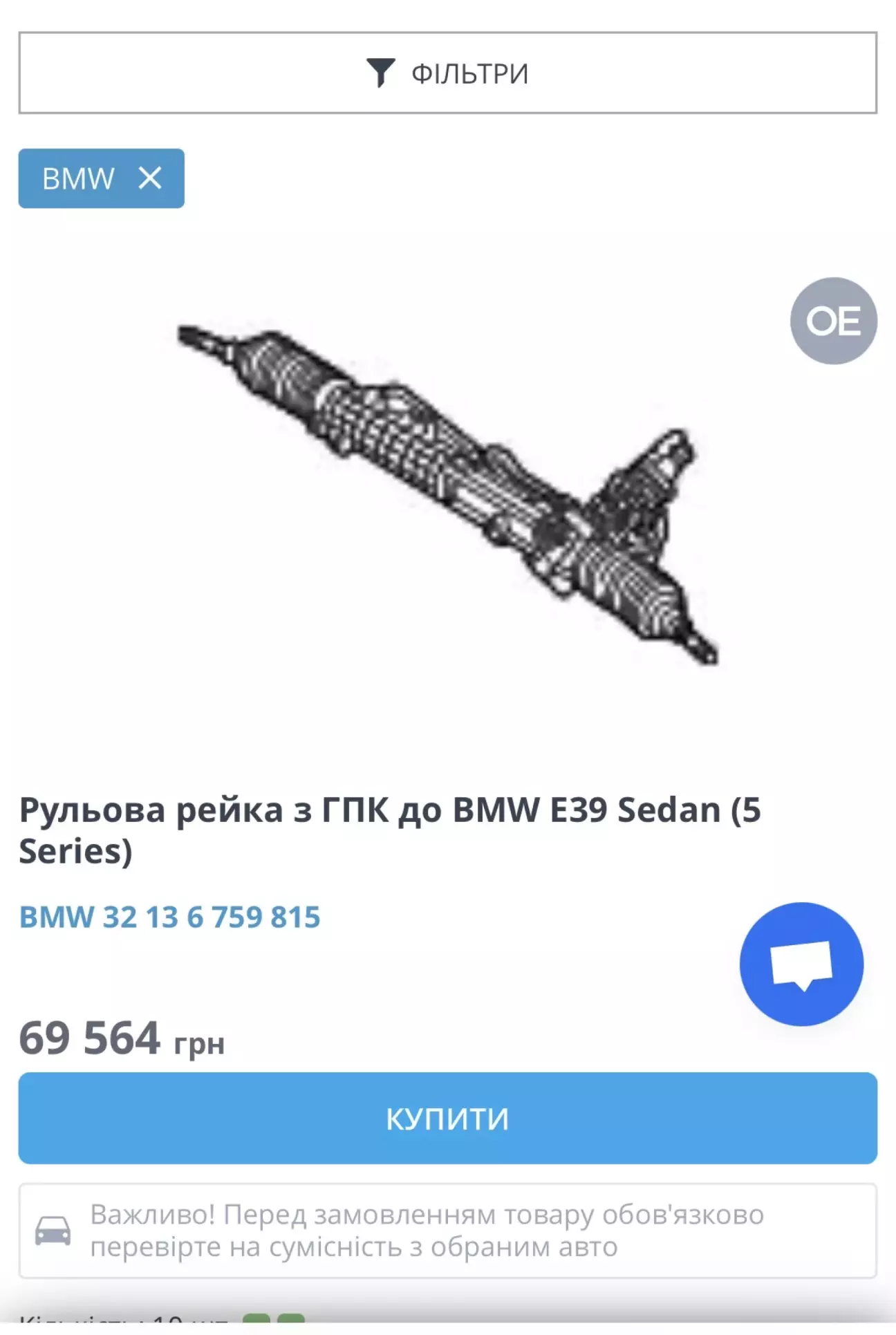Open part number BMW 32 13 6 759 815
Image resolution: width=896 pixels, height=1335 pixels.
169,917
